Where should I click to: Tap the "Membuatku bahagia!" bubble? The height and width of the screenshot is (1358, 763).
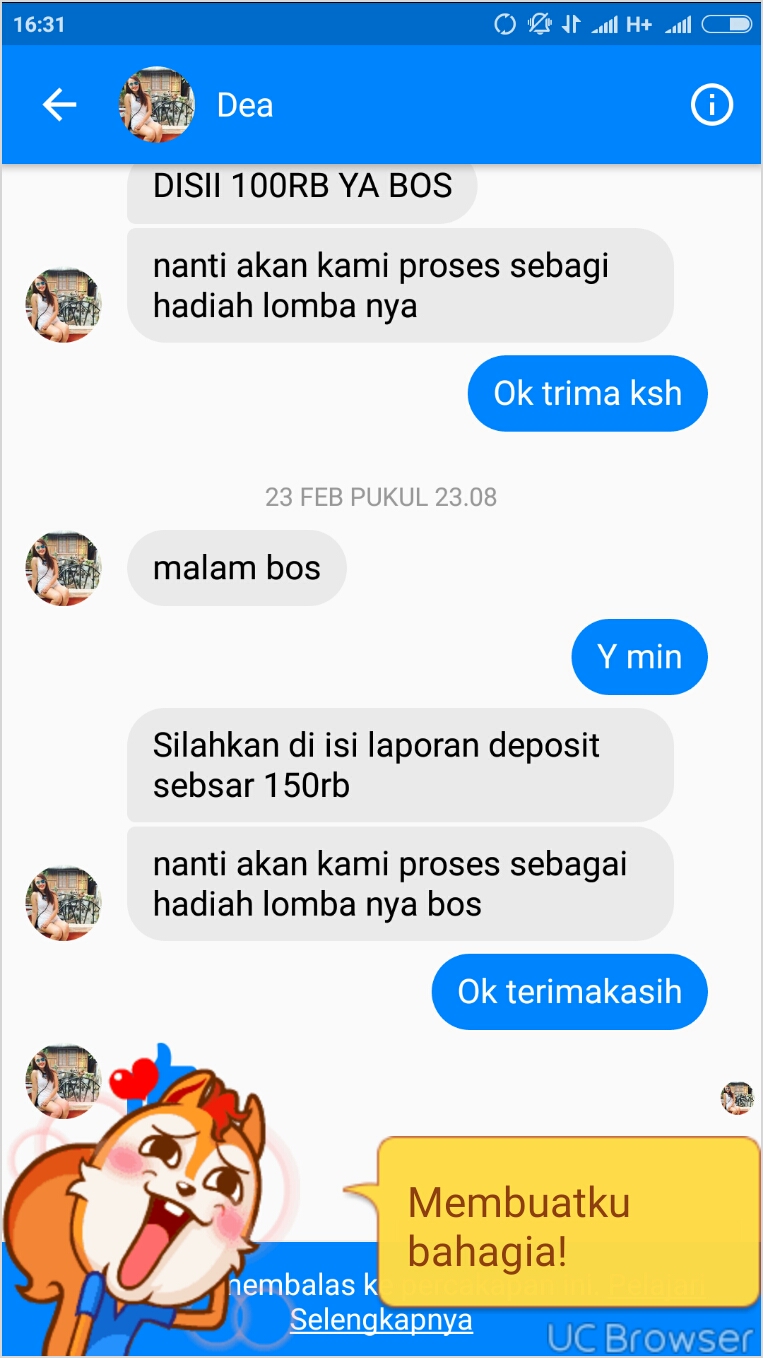tap(567, 1224)
